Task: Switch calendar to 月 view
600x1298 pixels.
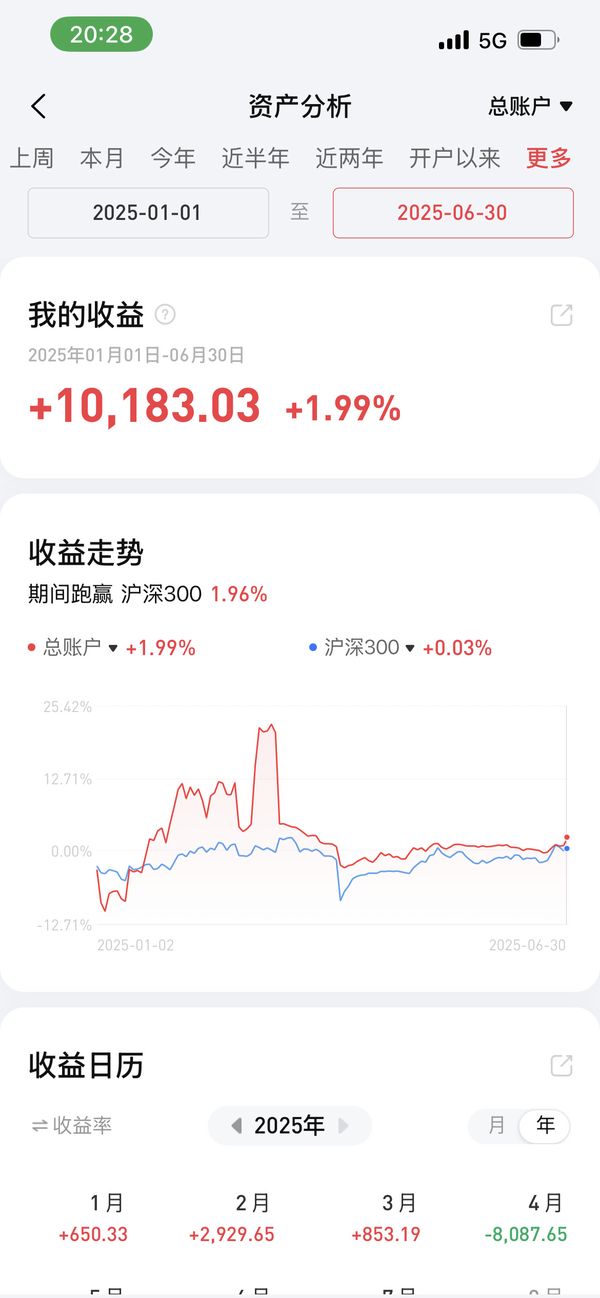Action: tap(496, 1126)
